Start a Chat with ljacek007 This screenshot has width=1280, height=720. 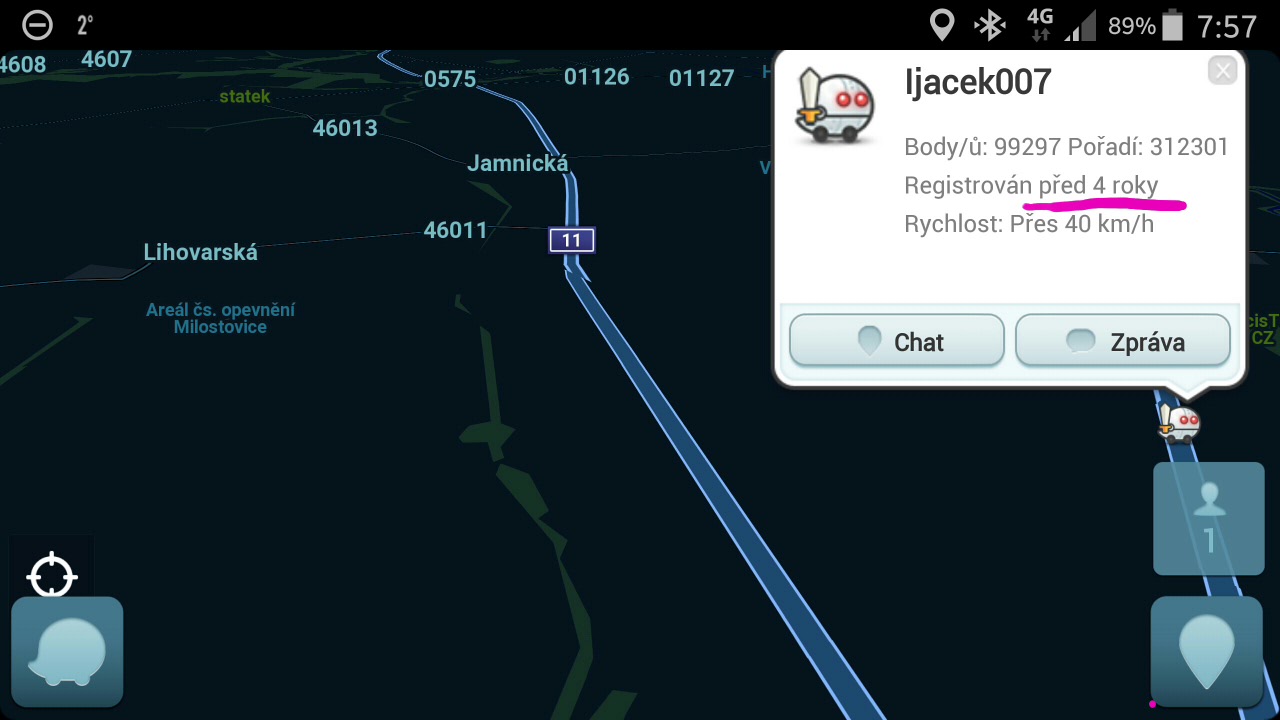point(896,341)
